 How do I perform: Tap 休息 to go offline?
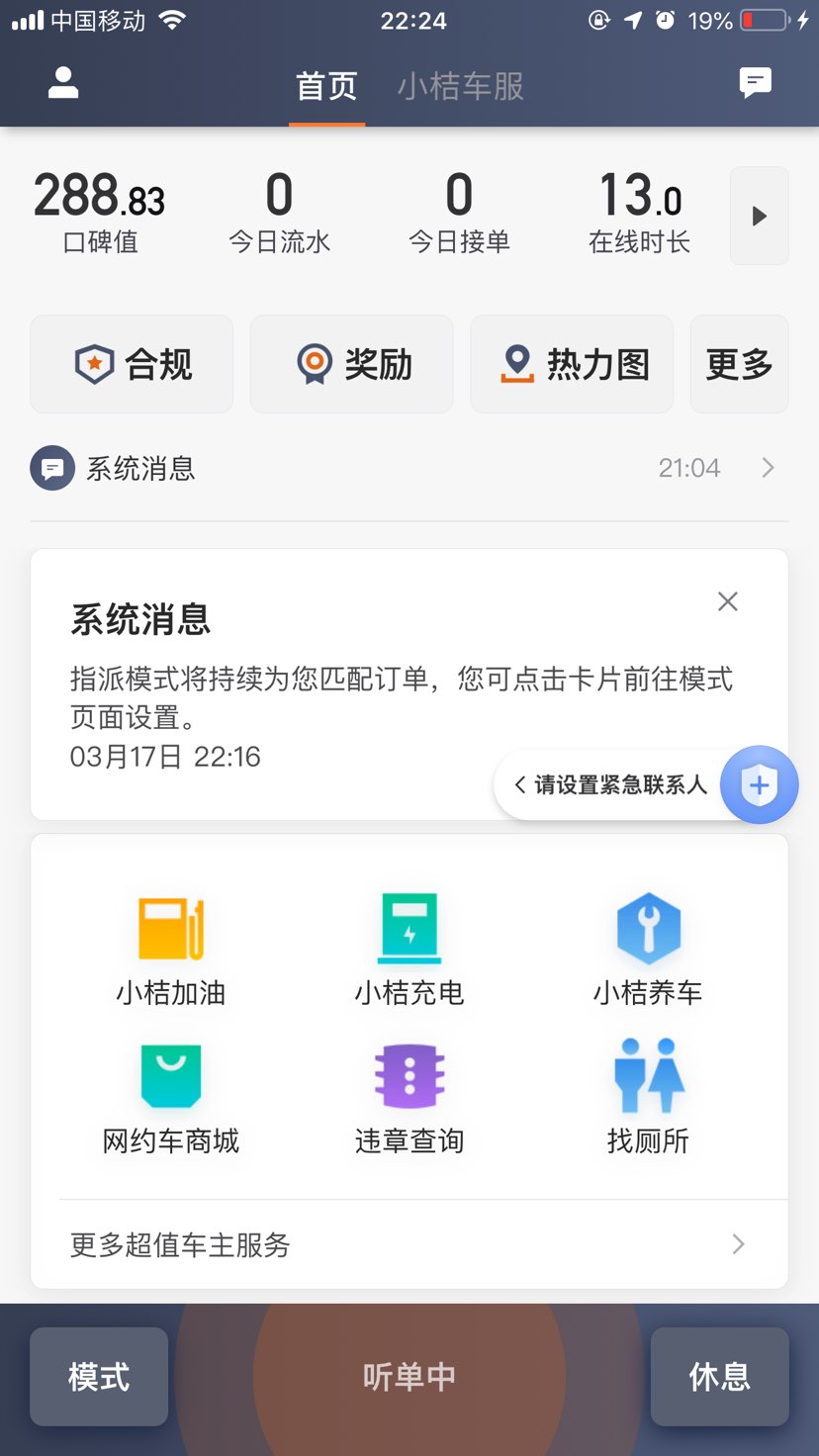[719, 1377]
